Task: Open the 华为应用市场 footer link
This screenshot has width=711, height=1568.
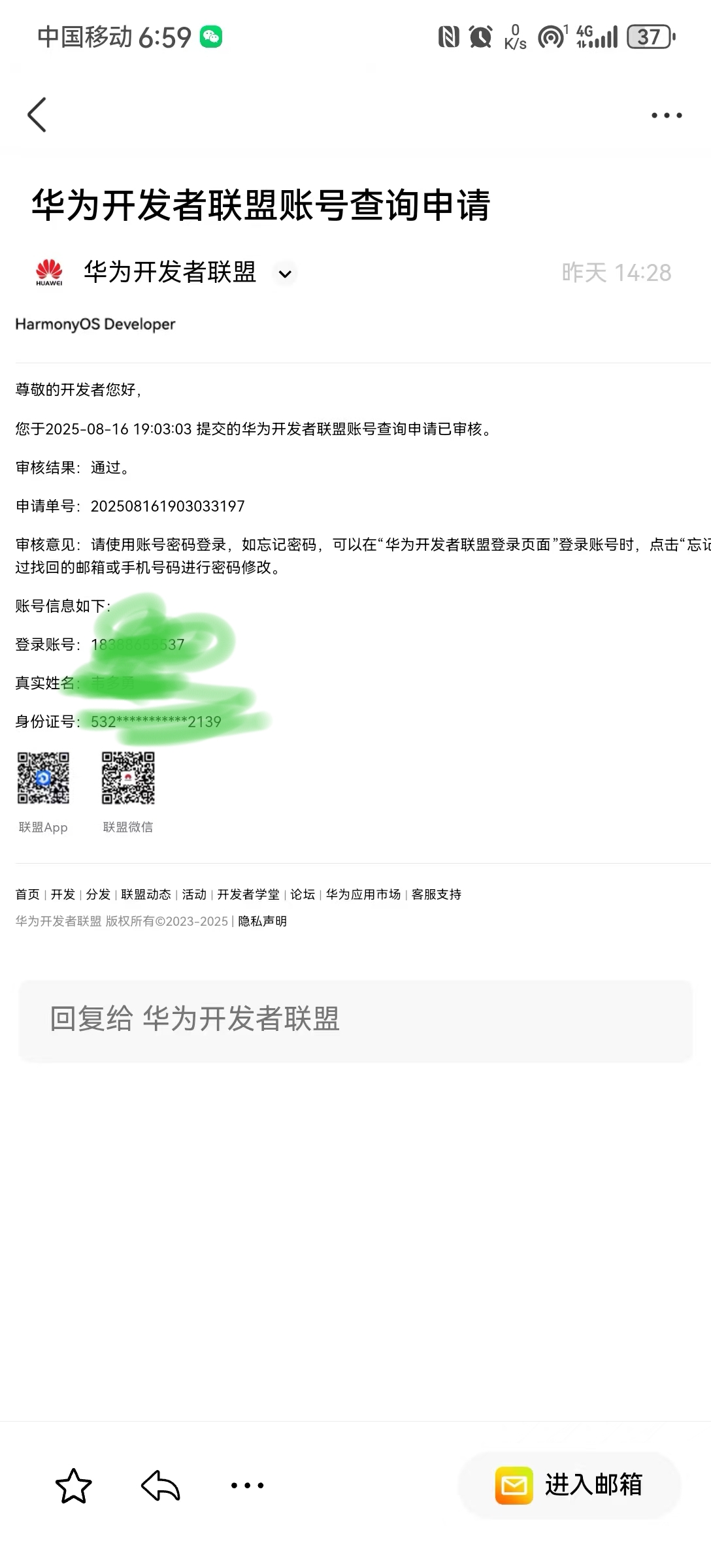Action: coord(363,894)
